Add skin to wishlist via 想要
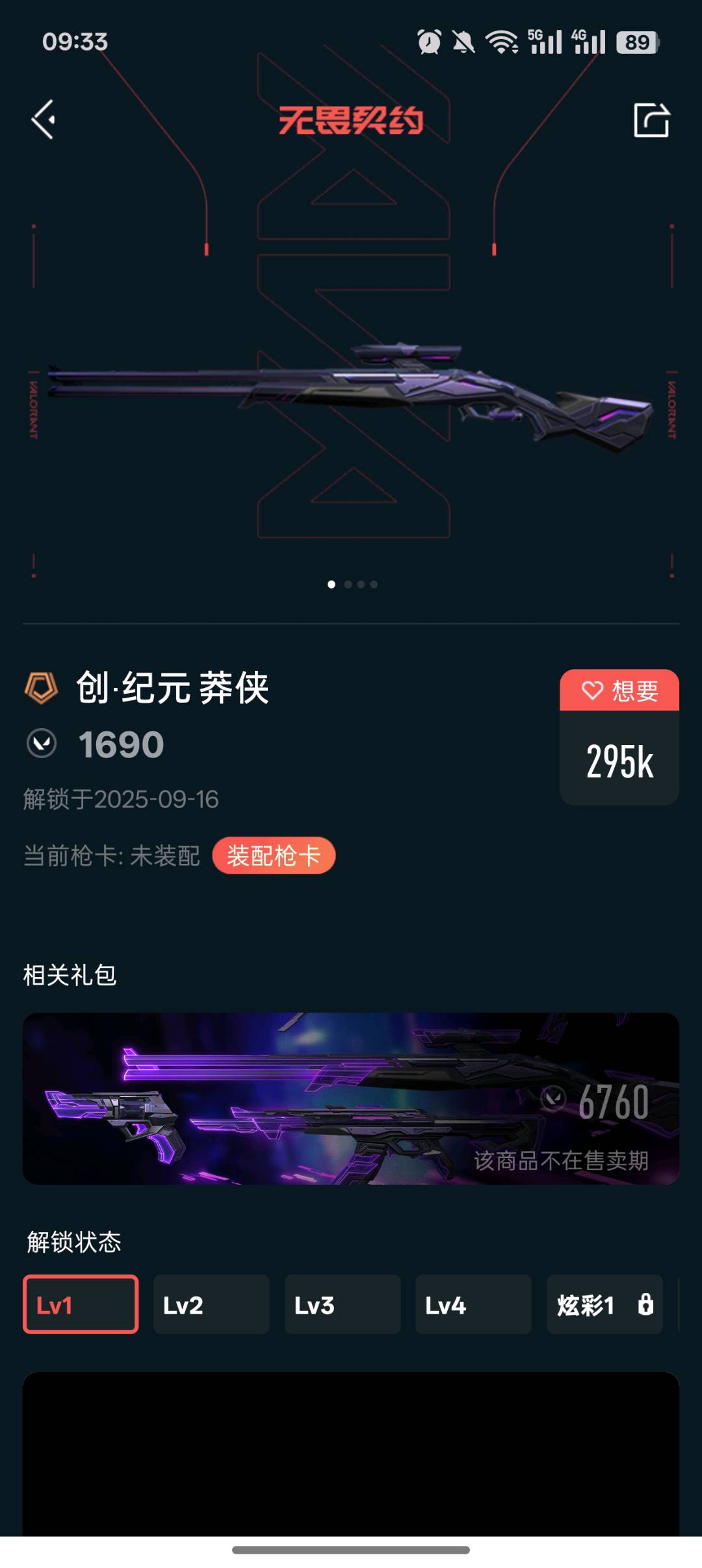702x1568 pixels. (x=619, y=690)
